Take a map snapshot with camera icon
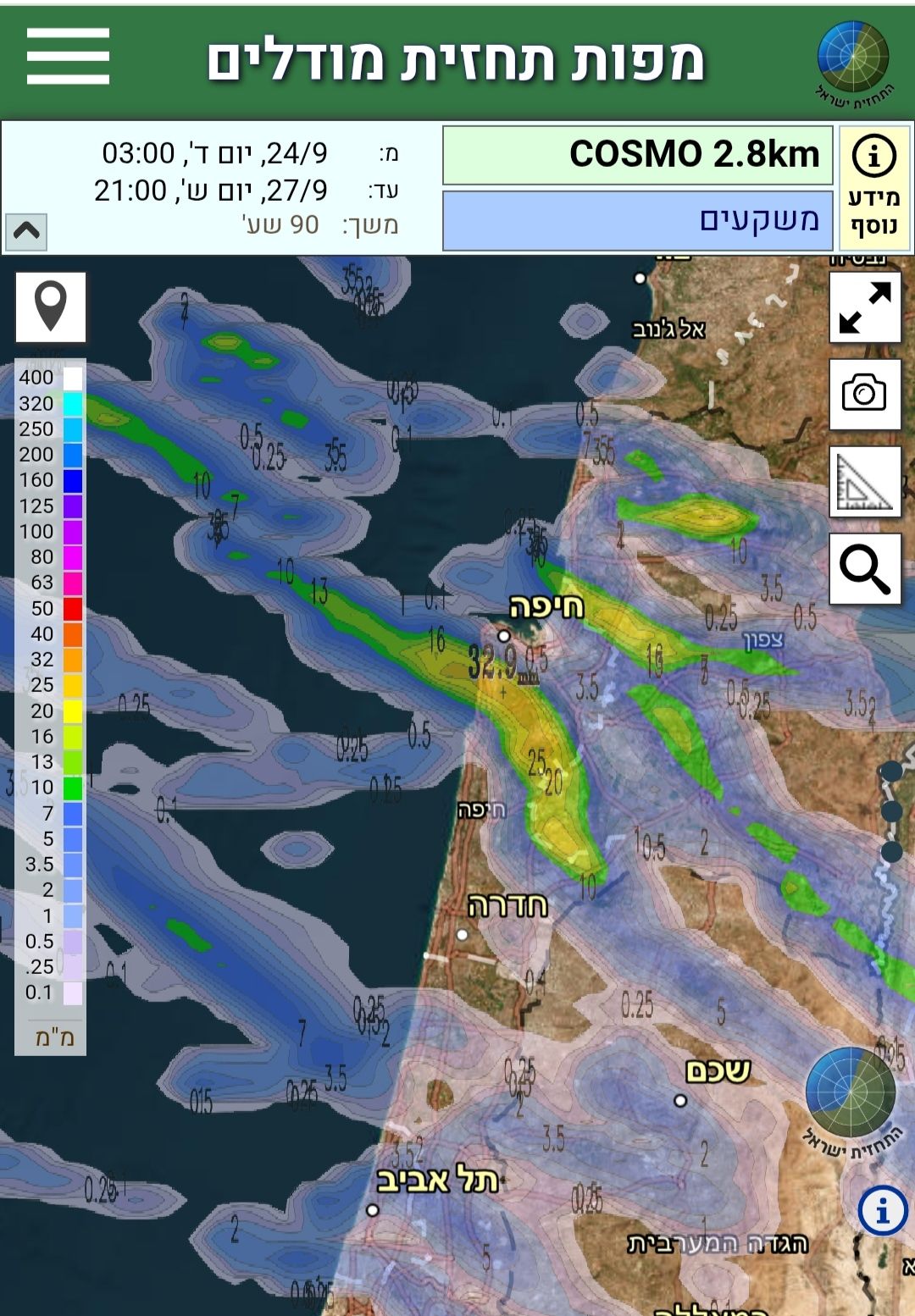Image resolution: width=915 pixels, height=1316 pixels. point(864,395)
